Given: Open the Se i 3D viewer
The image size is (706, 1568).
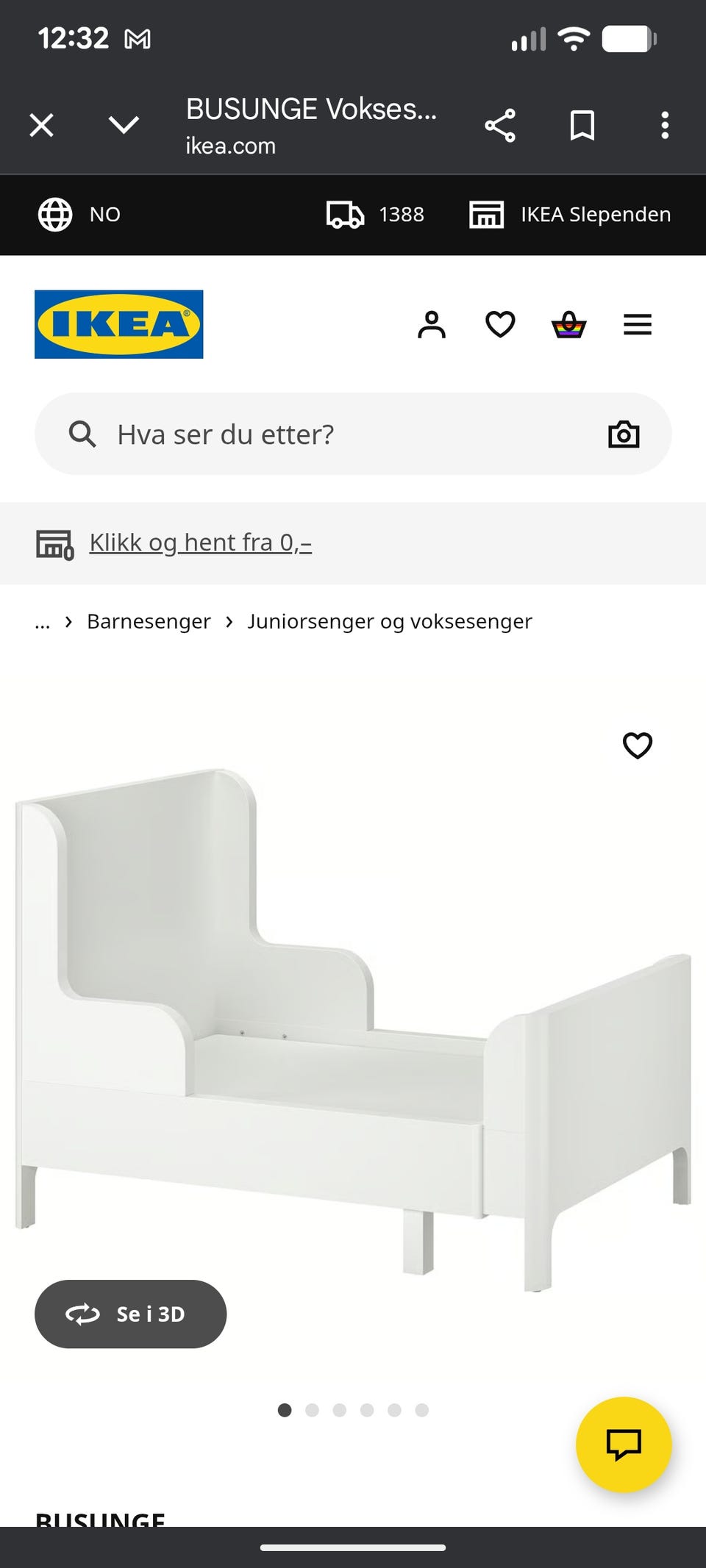Looking at the screenshot, I should [x=130, y=1314].
